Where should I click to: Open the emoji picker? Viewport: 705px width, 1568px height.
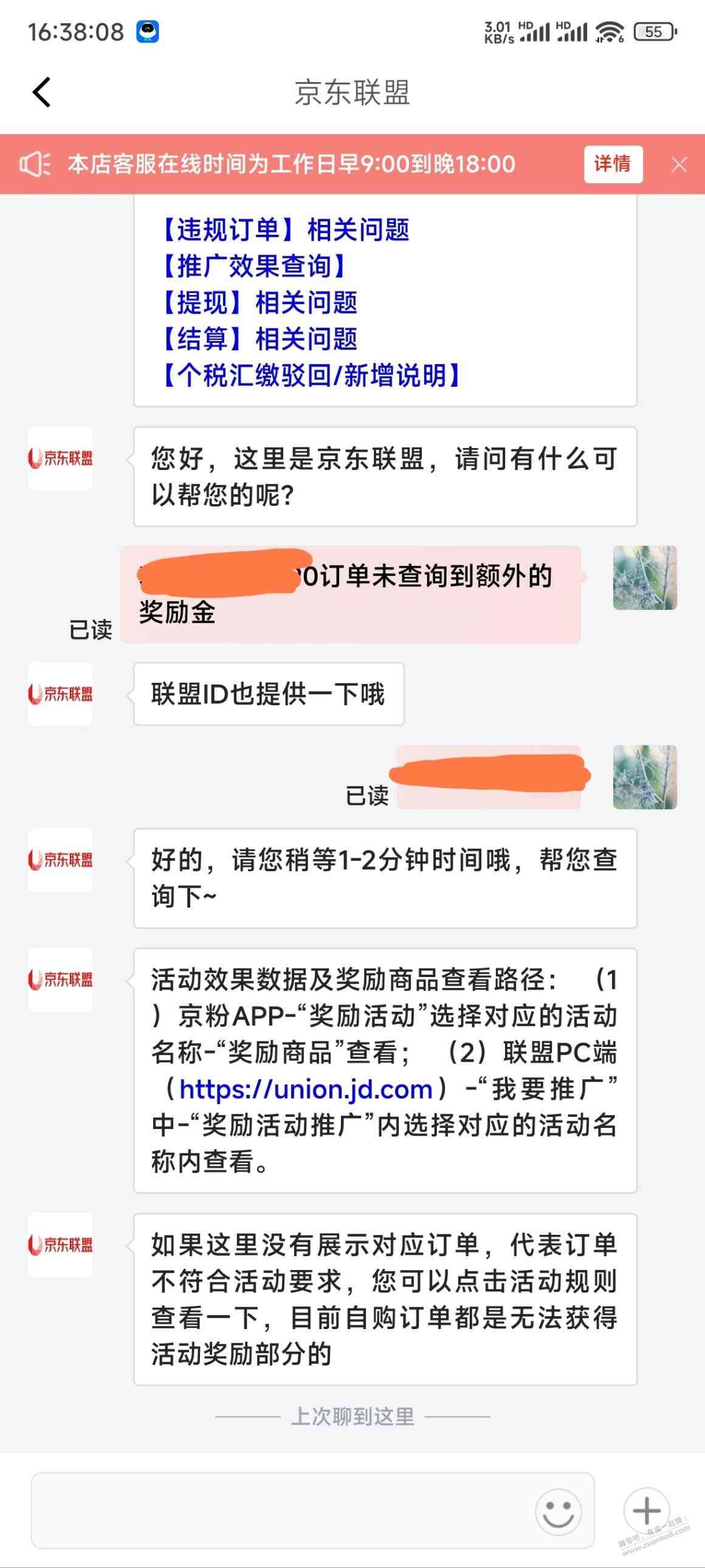pos(558,1511)
